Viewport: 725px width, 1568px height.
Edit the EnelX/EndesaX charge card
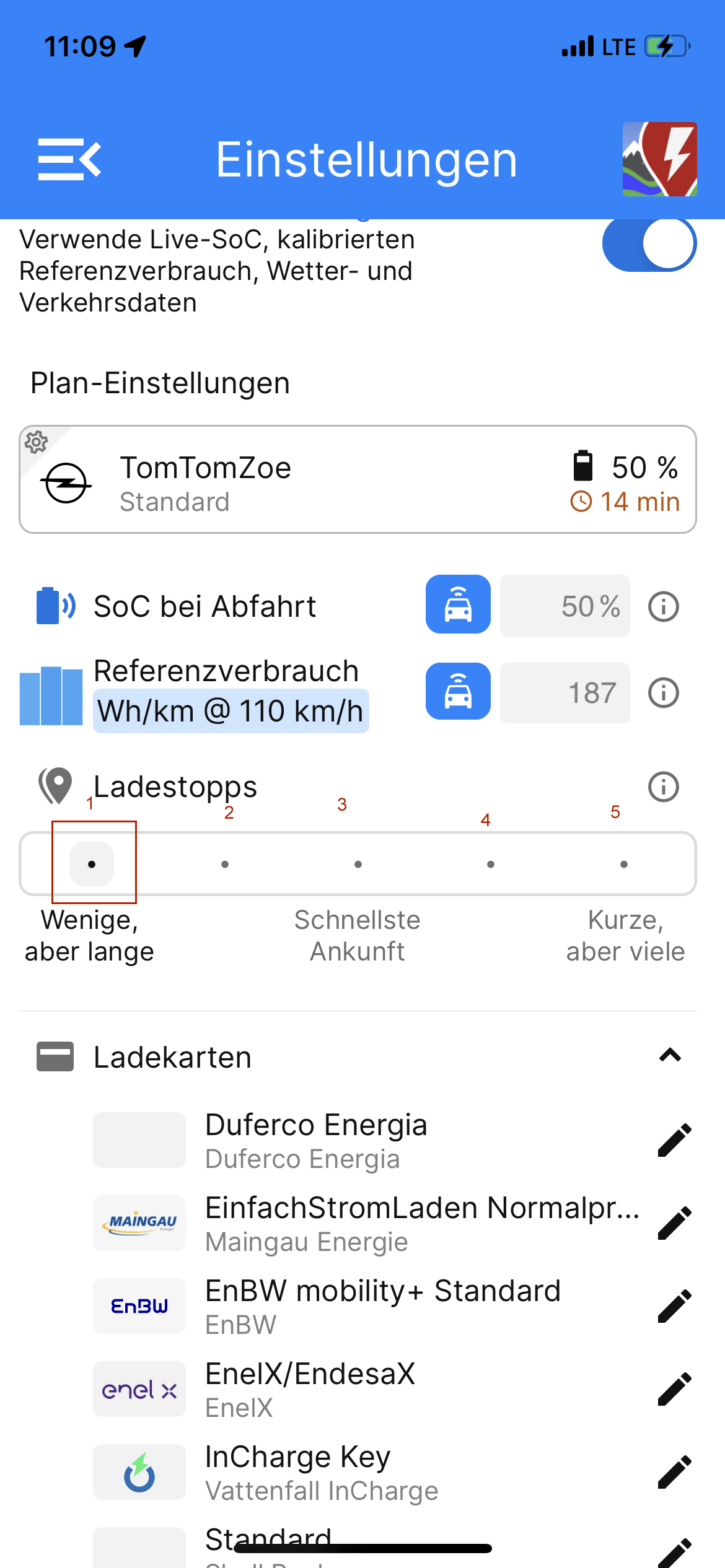point(674,1389)
